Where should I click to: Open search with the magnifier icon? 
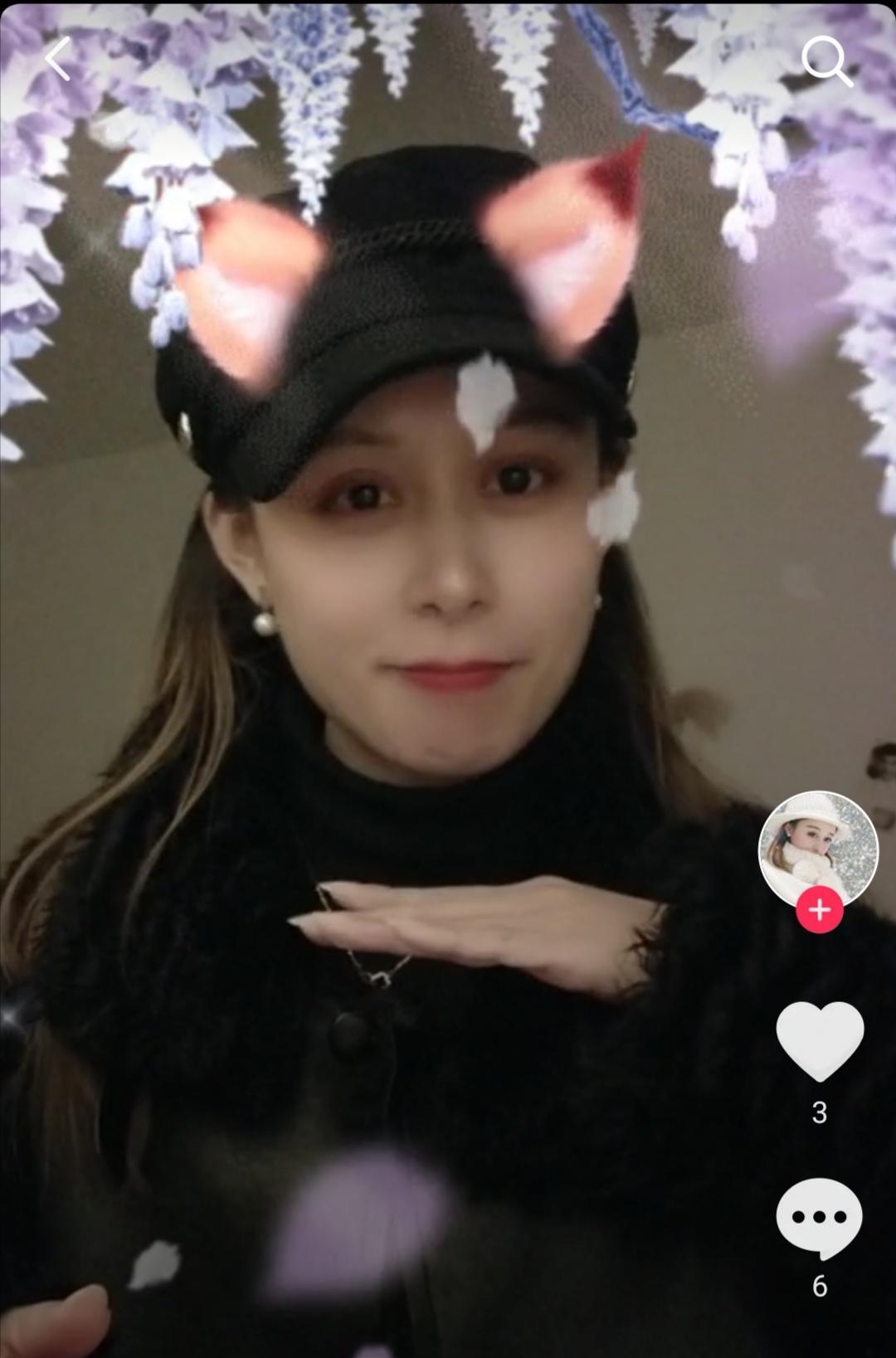click(x=826, y=61)
